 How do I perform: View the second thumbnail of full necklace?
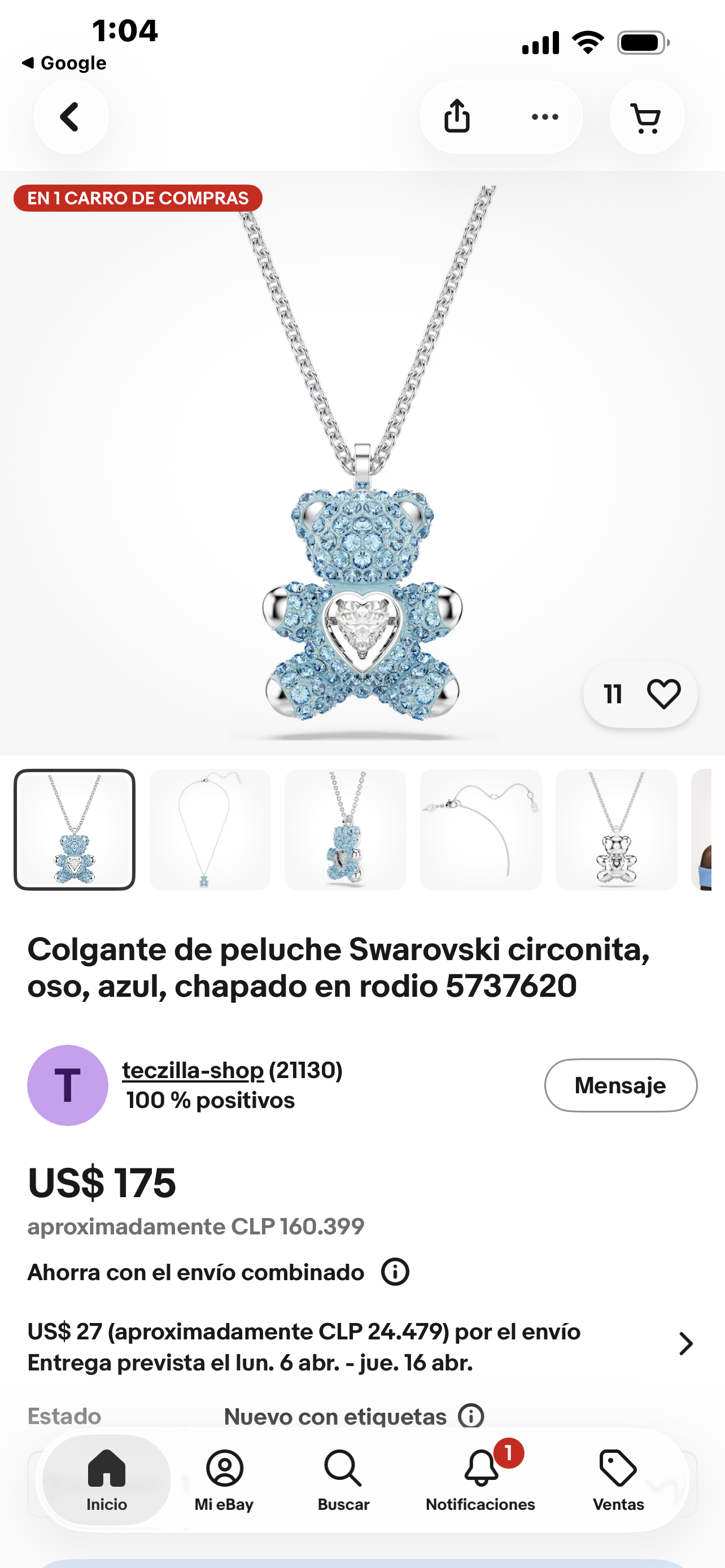coord(209,829)
